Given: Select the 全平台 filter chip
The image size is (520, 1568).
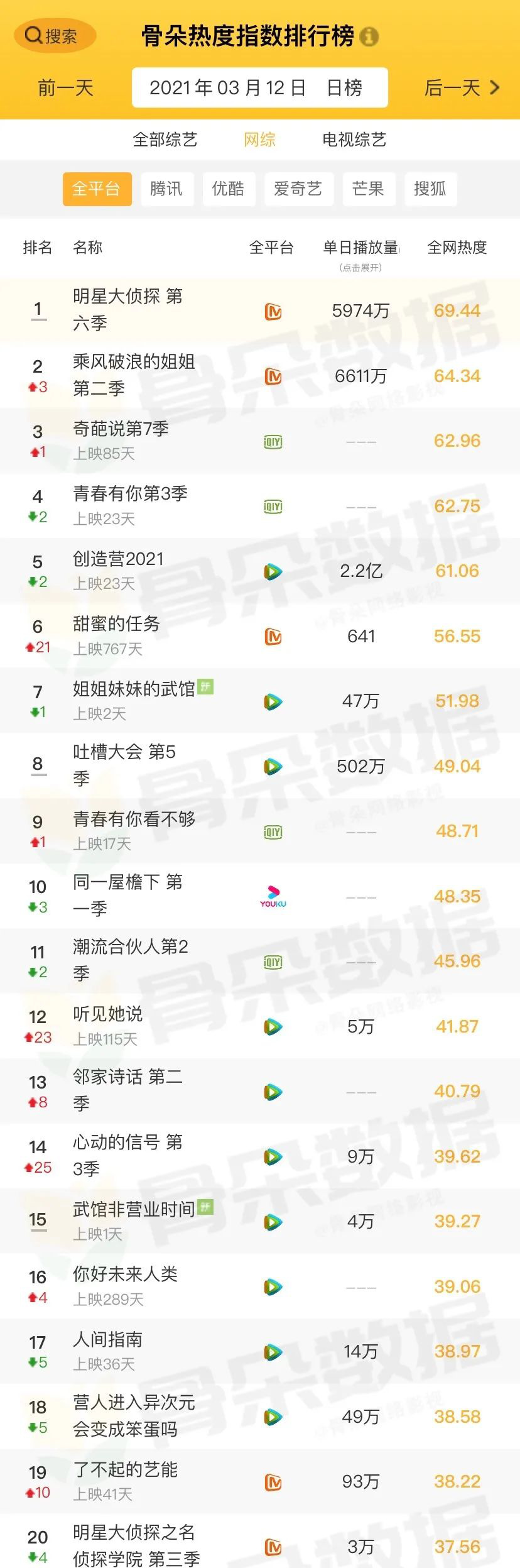Looking at the screenshot, I should pos(97,189).
